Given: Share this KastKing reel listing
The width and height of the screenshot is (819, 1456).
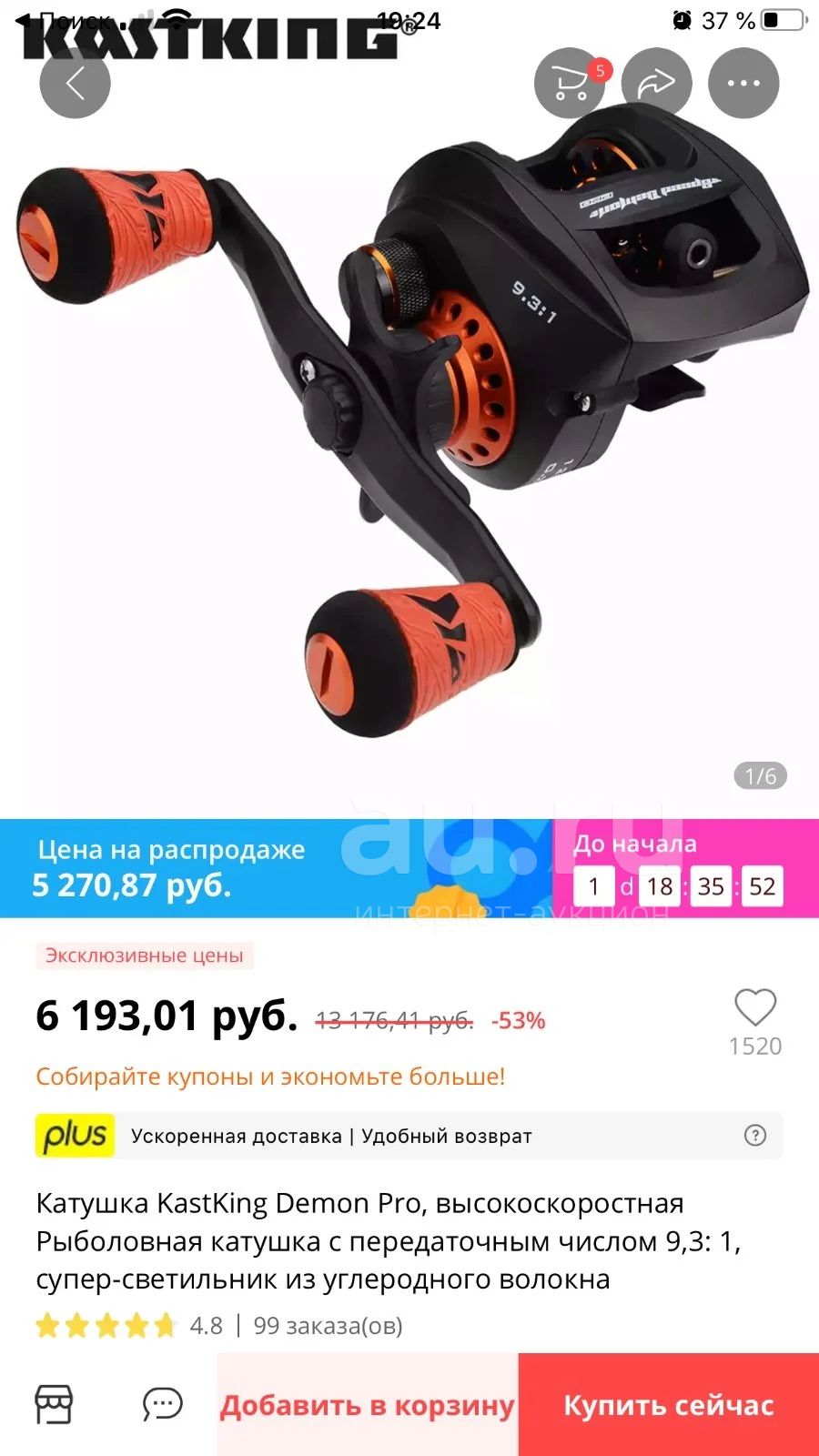Looking at the screenshot, I should tap(656, 84).
